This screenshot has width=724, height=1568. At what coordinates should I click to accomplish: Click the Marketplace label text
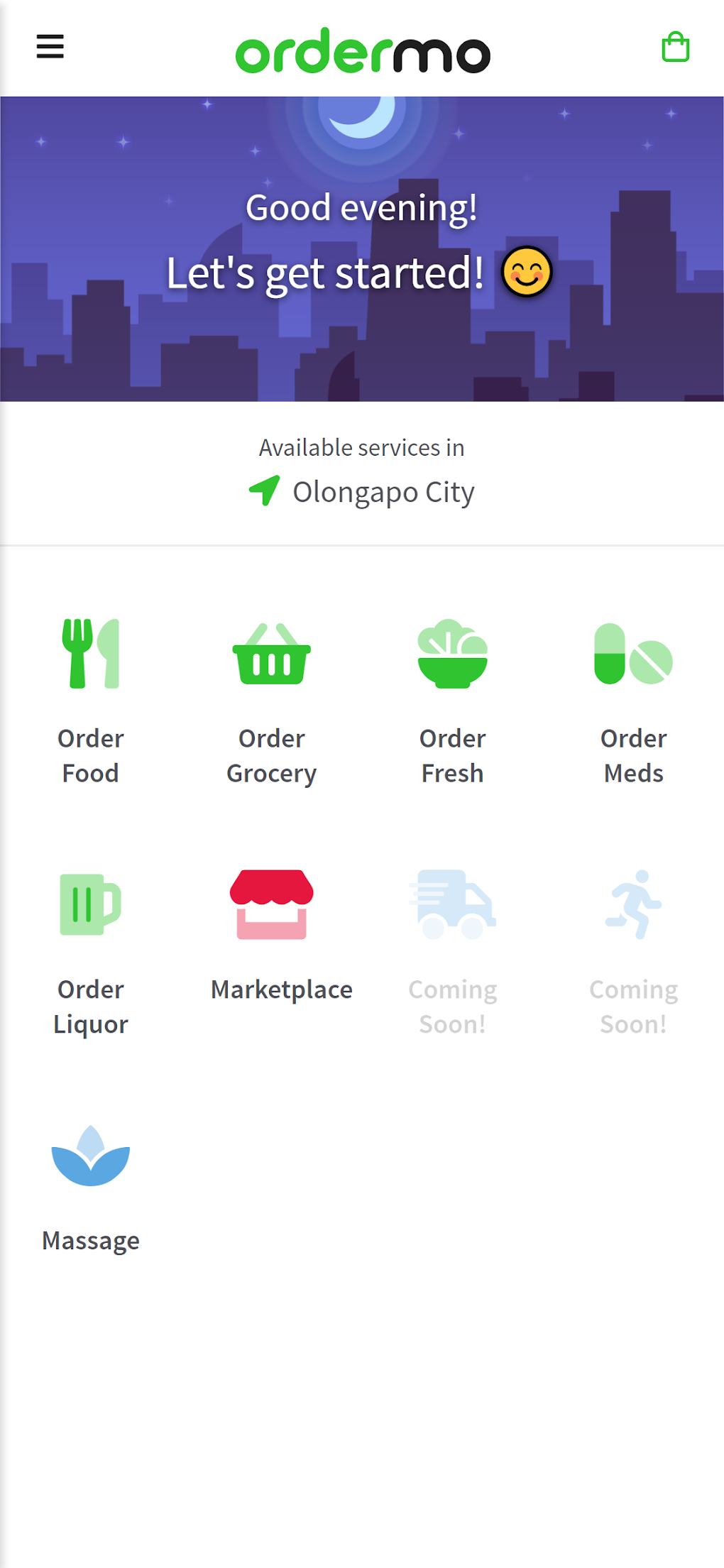point(281,989)
